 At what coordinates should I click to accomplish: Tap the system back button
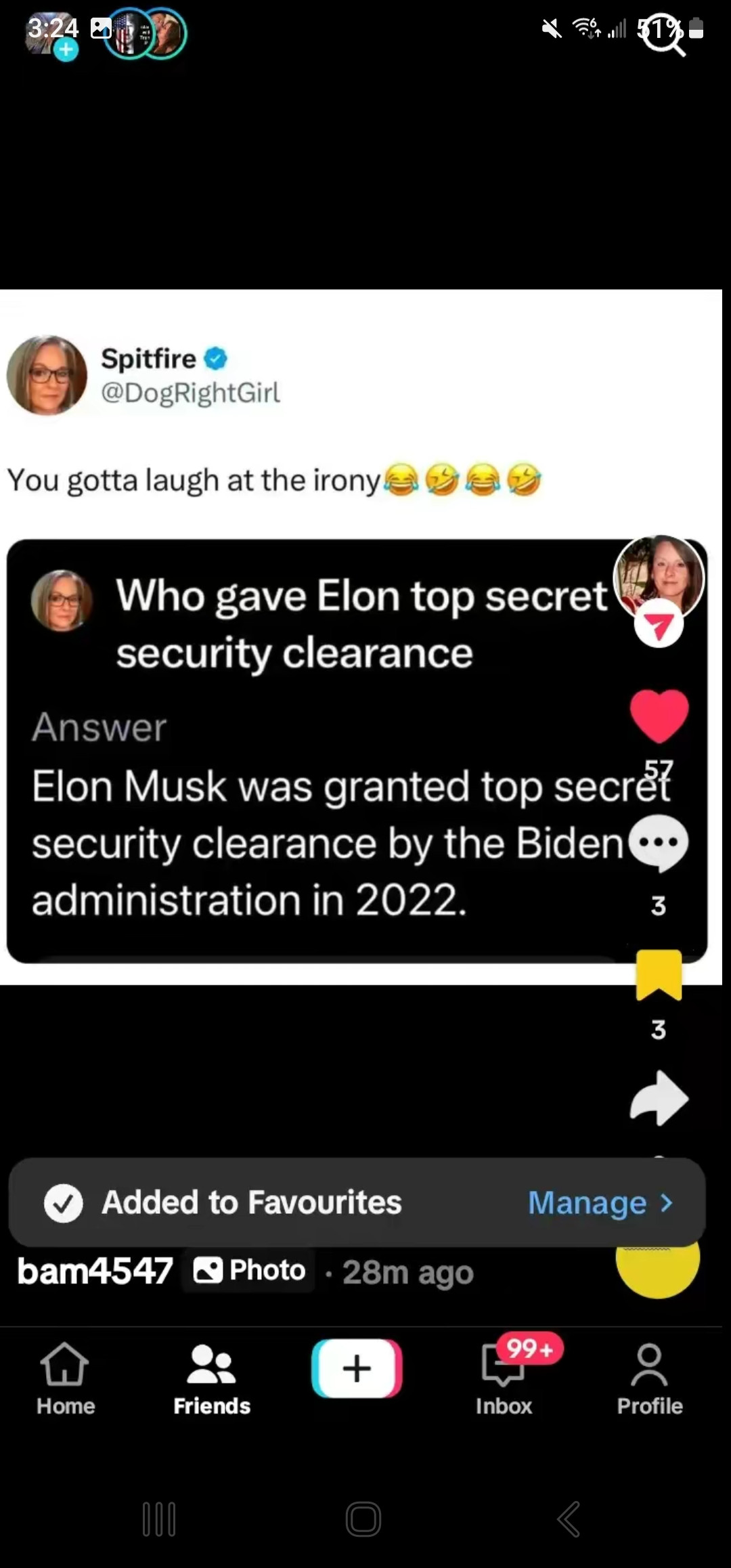point(569,1519)
